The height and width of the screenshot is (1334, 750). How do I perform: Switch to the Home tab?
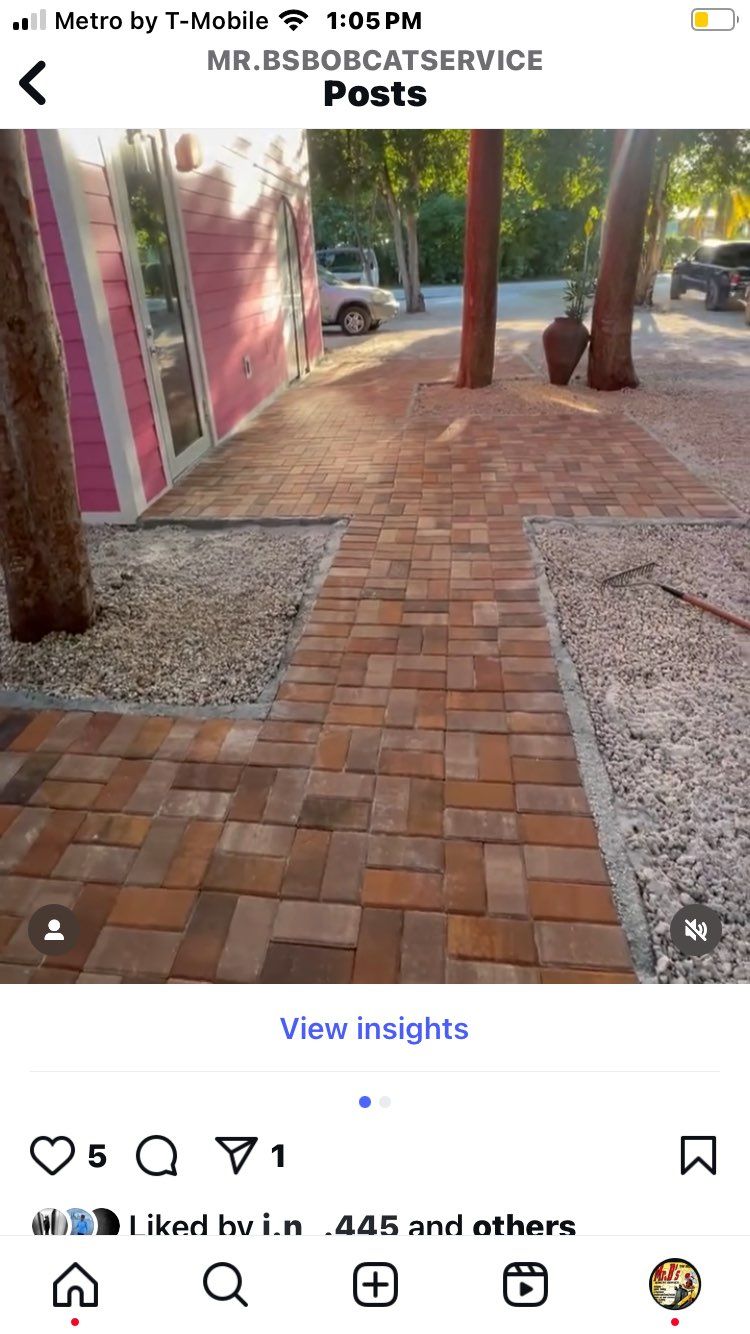76,1285
